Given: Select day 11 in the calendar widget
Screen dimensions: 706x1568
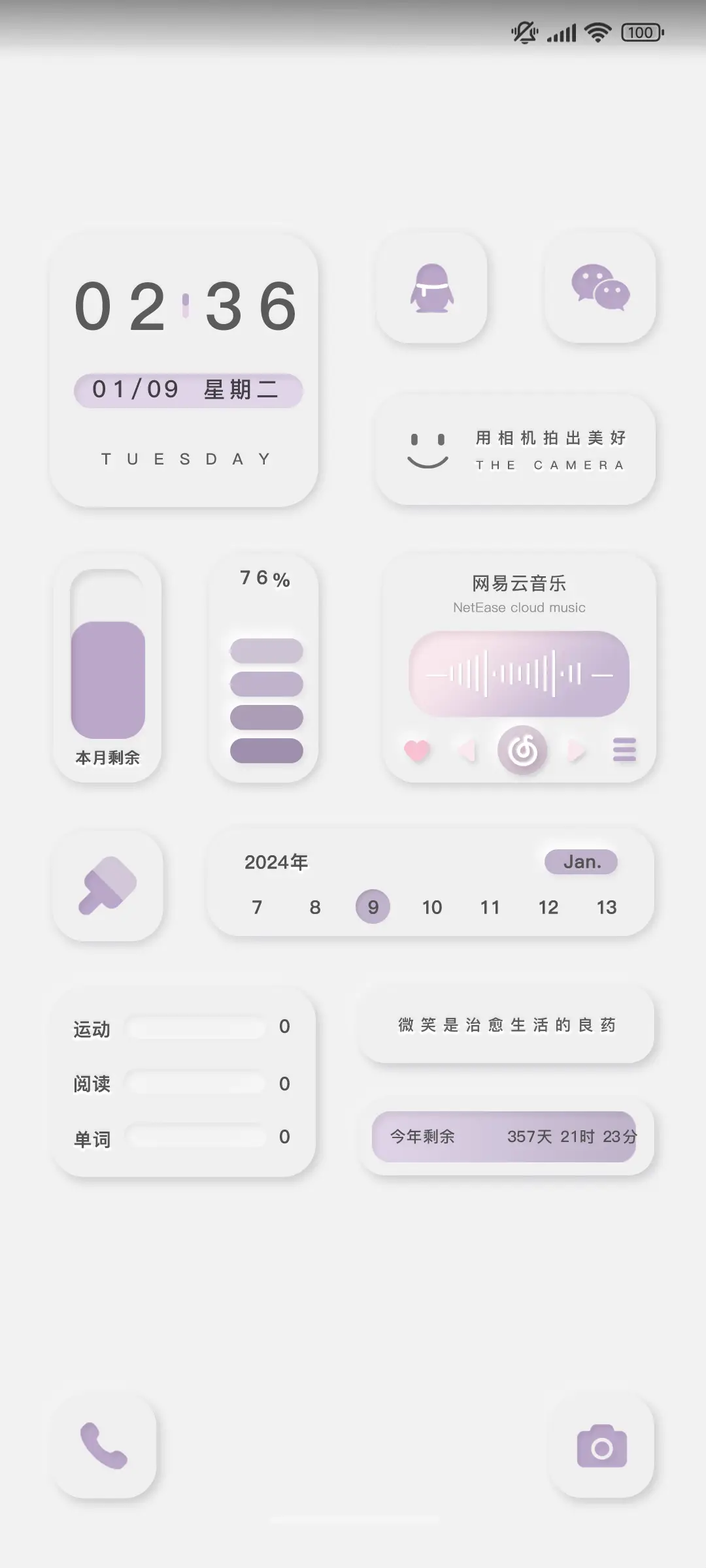Looking at the screenshot, I should point(490,907).
